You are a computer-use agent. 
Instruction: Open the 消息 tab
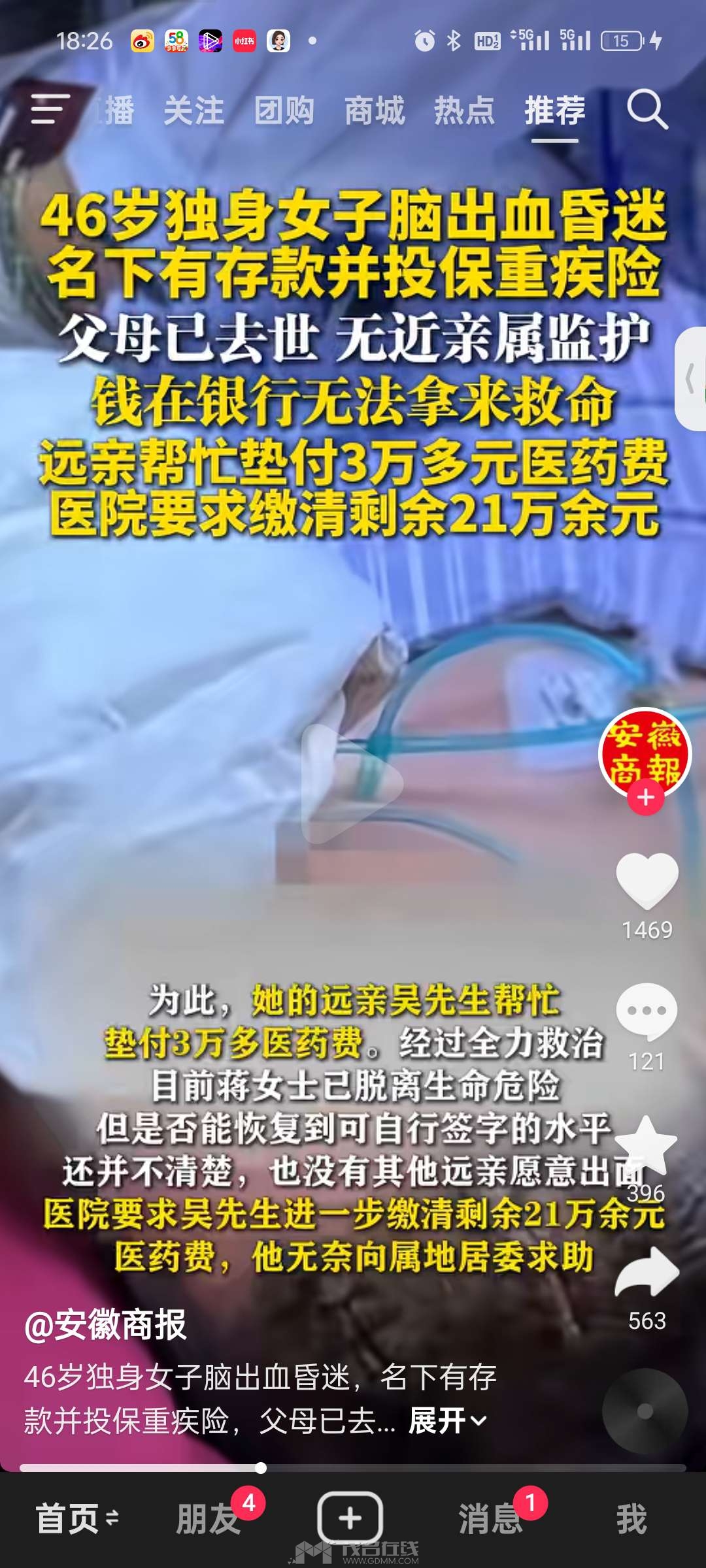point(490,1518)
